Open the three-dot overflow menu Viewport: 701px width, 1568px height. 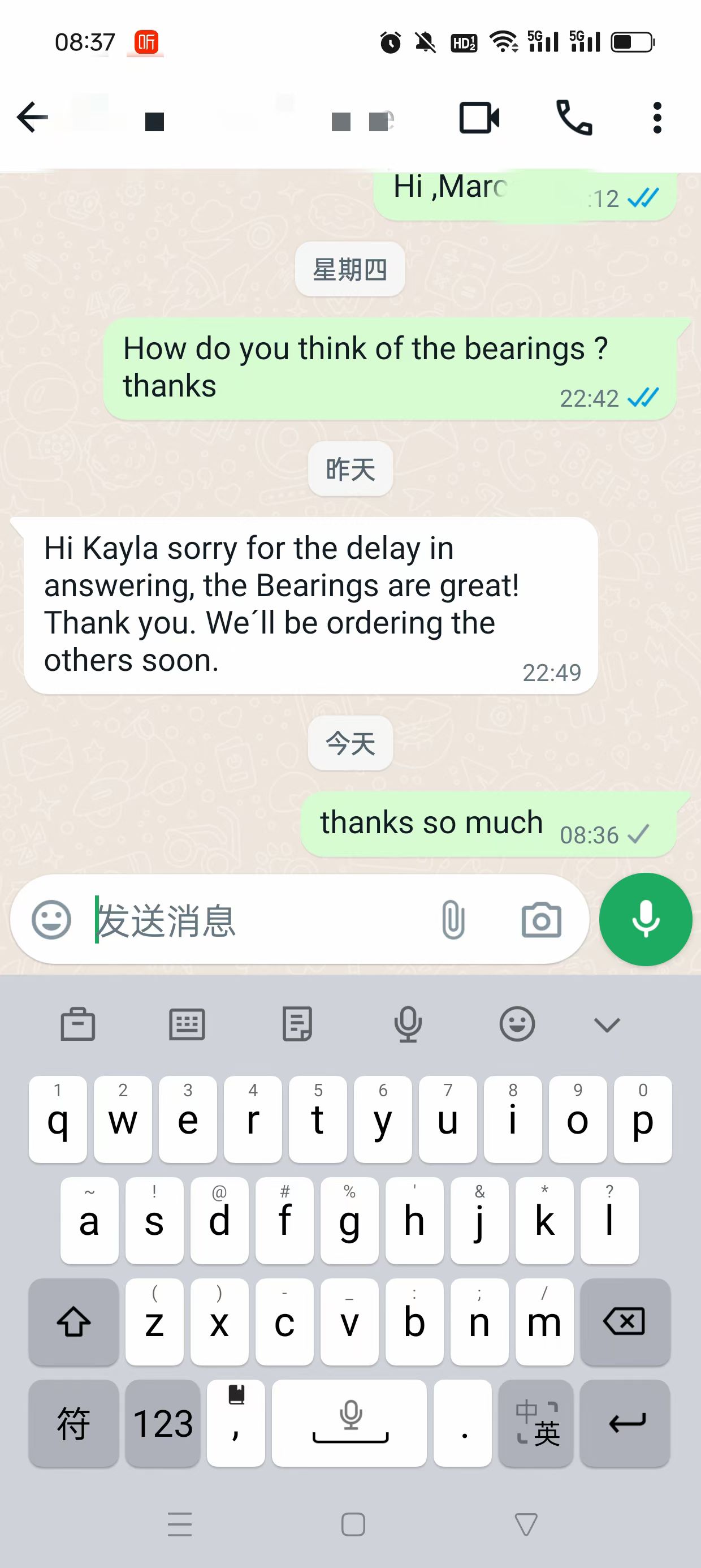pos(656,118)
